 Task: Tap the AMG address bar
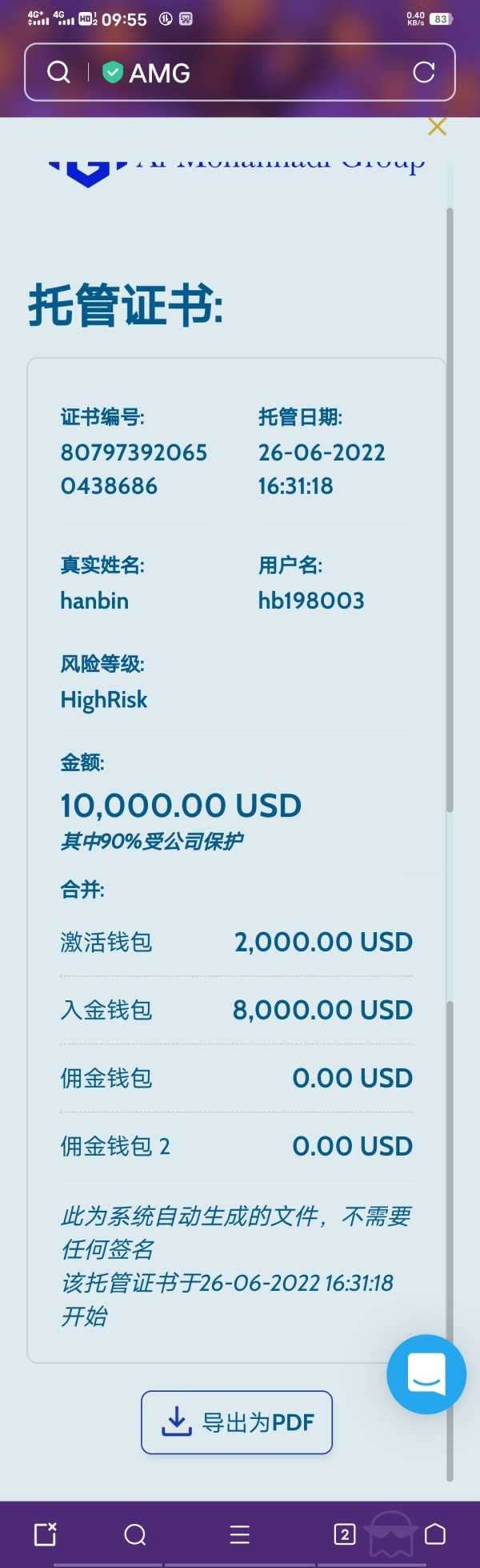click(x=256, y=73)
